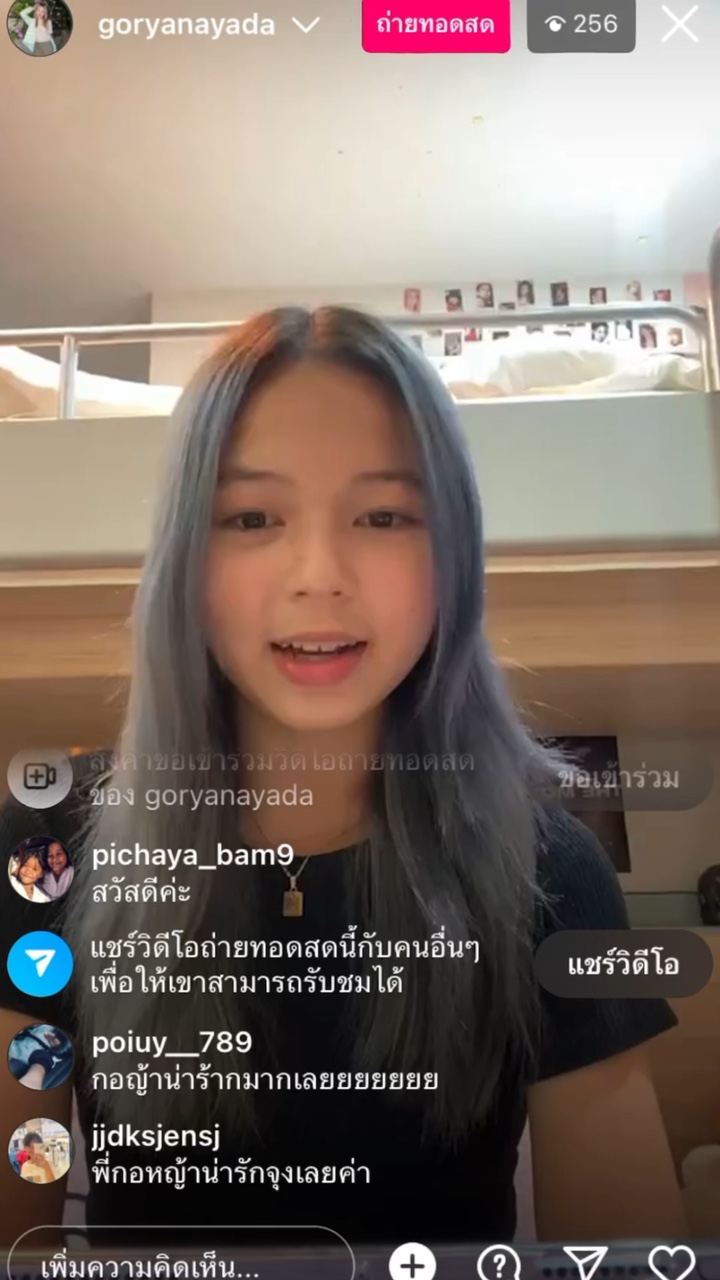Open the question mark icon
Screen dimensions: 720x1280
(x=499, y=1263)
